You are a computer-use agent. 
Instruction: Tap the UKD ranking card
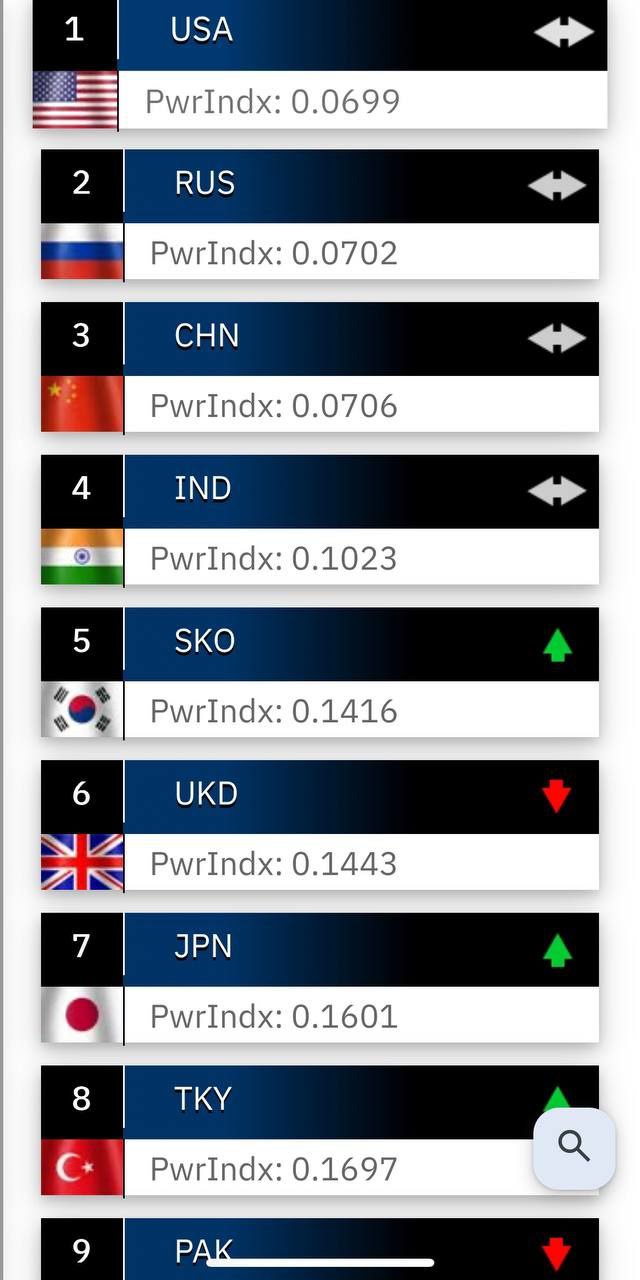tap(320, 825)
